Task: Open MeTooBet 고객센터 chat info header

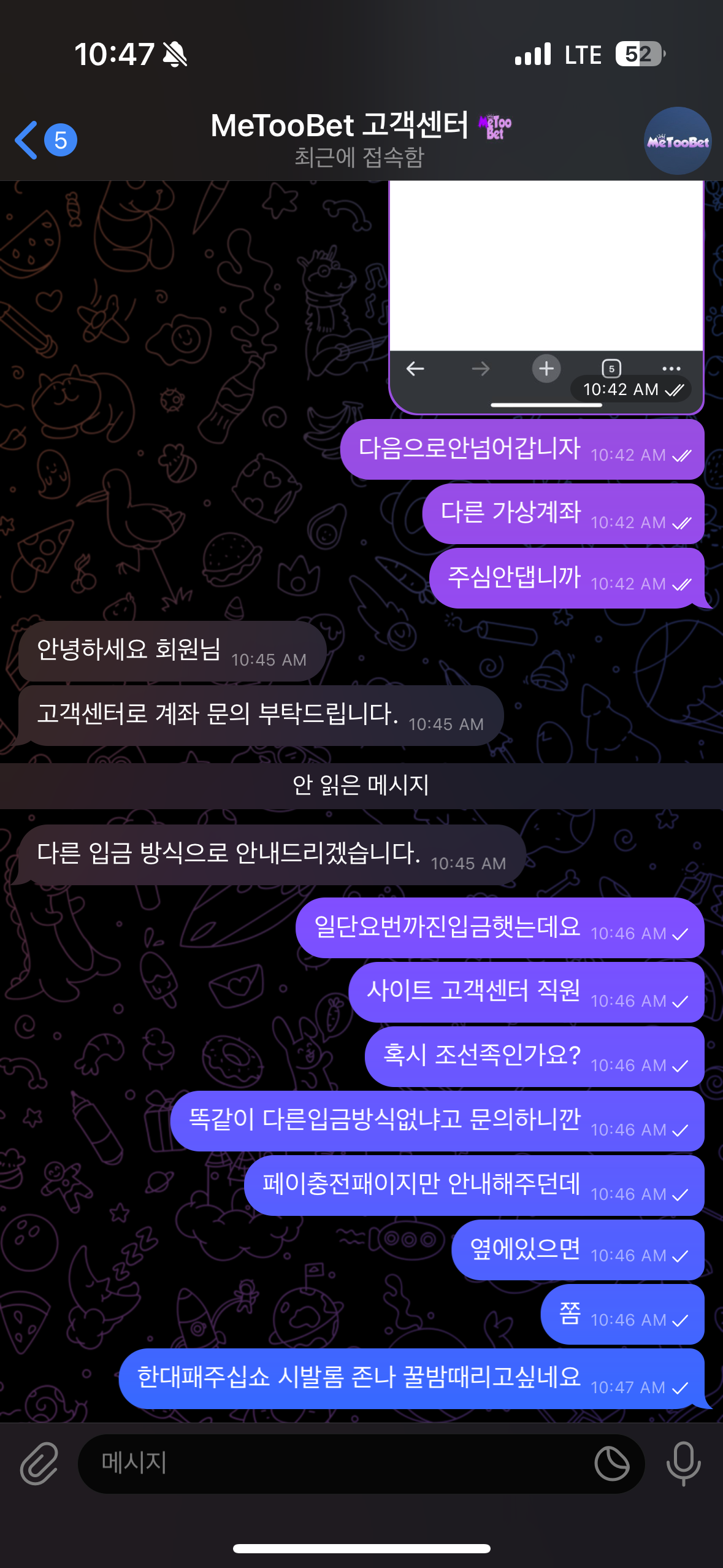Action: point(361,140)
